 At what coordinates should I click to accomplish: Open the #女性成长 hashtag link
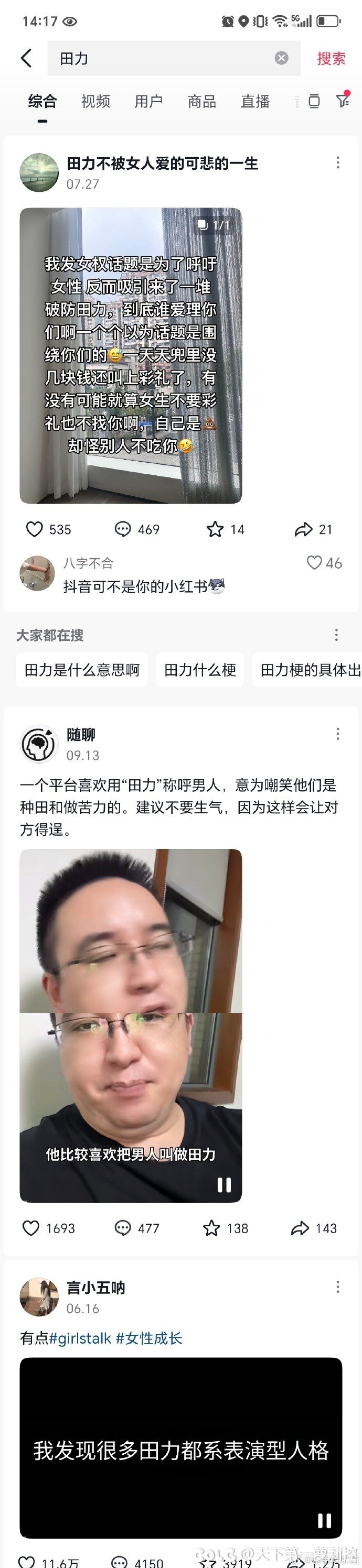(148, 1338)
